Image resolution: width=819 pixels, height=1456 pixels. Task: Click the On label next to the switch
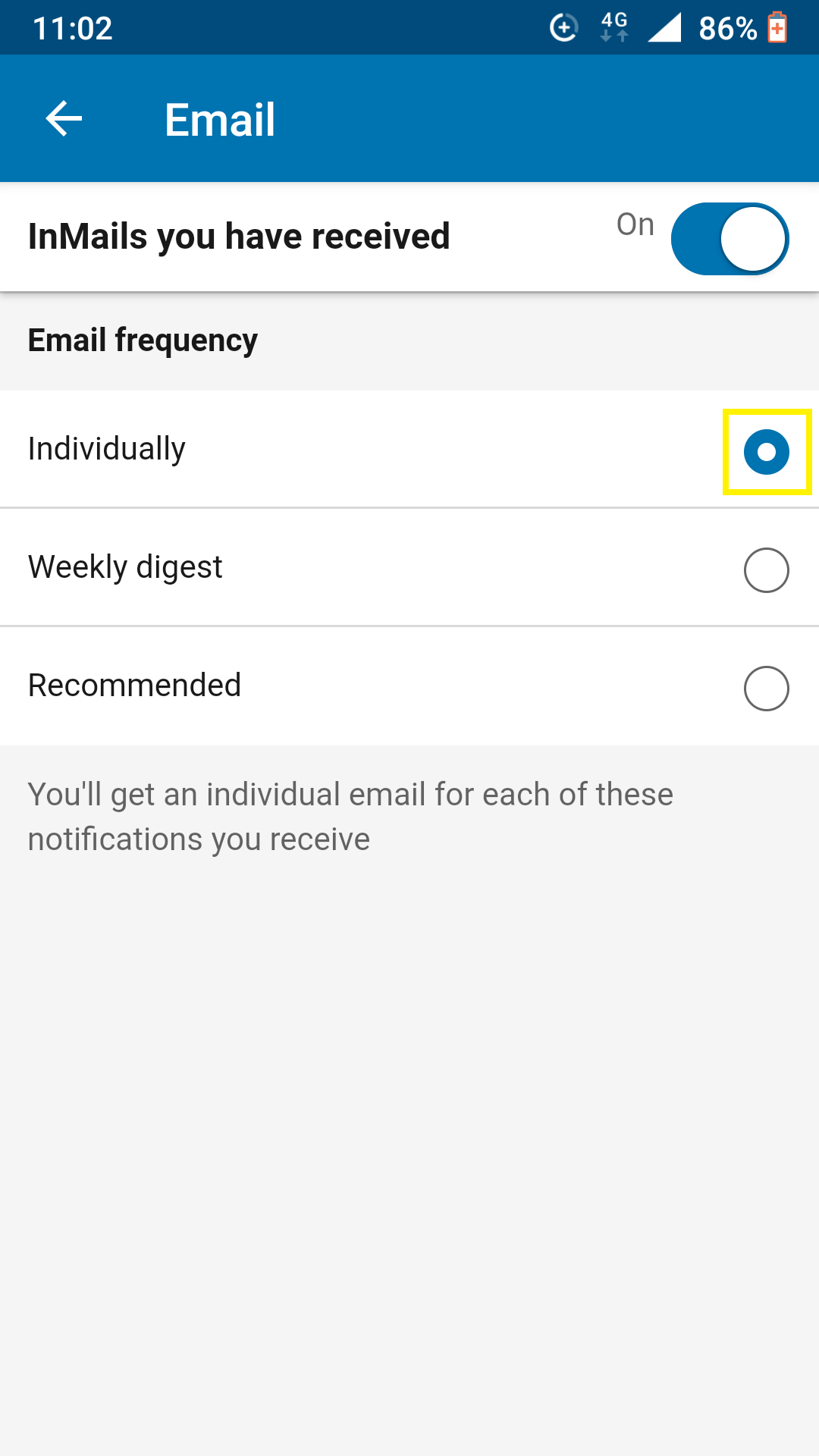click(x=635, y=224)
